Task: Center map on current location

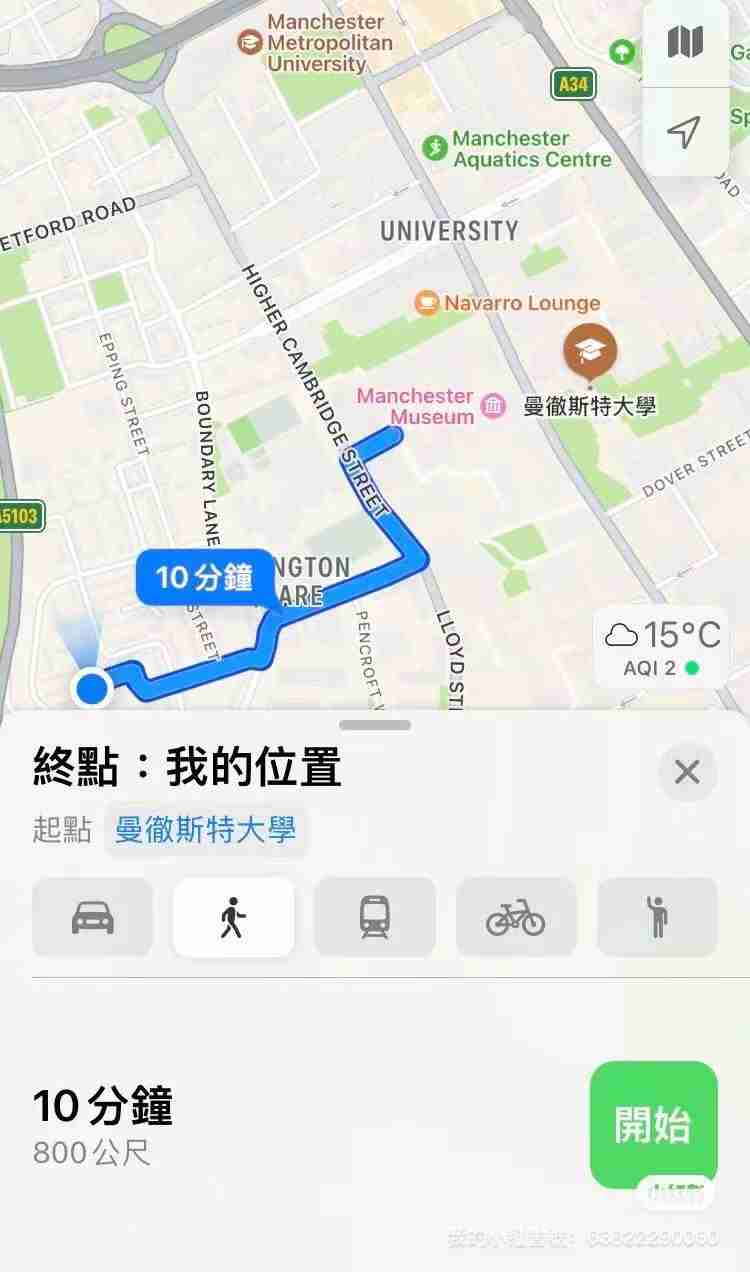Action: point(685,131)
